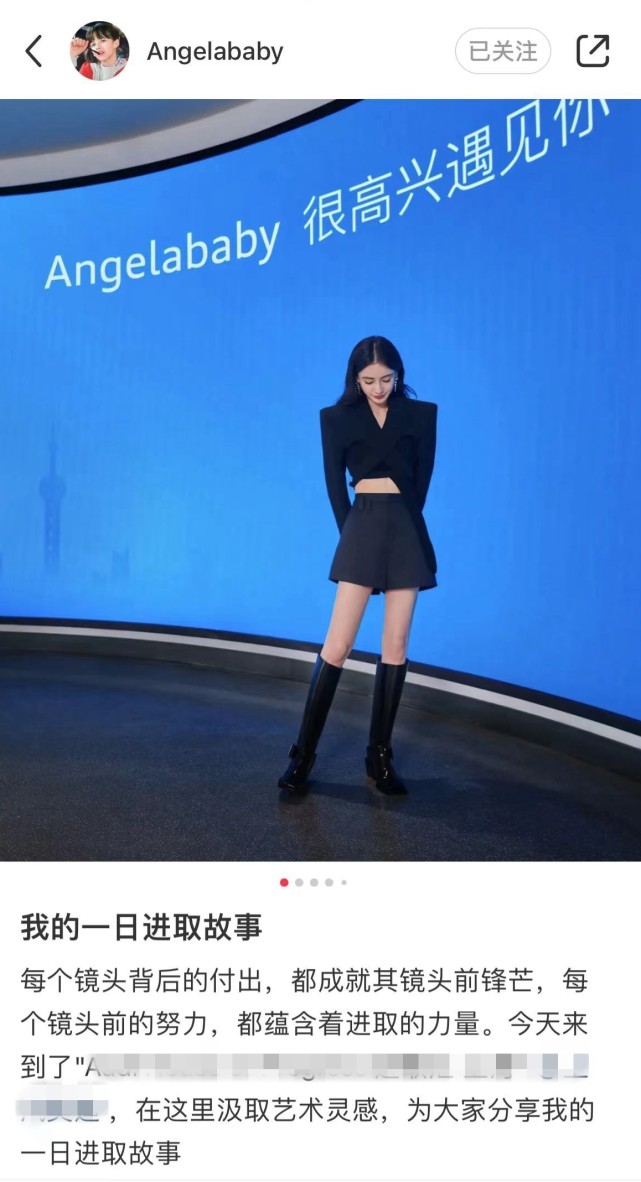Image resolution: width=641 pixels, height=1182 pixels.
Task: Tap the image page indicator dots
Action: (314, 883)
